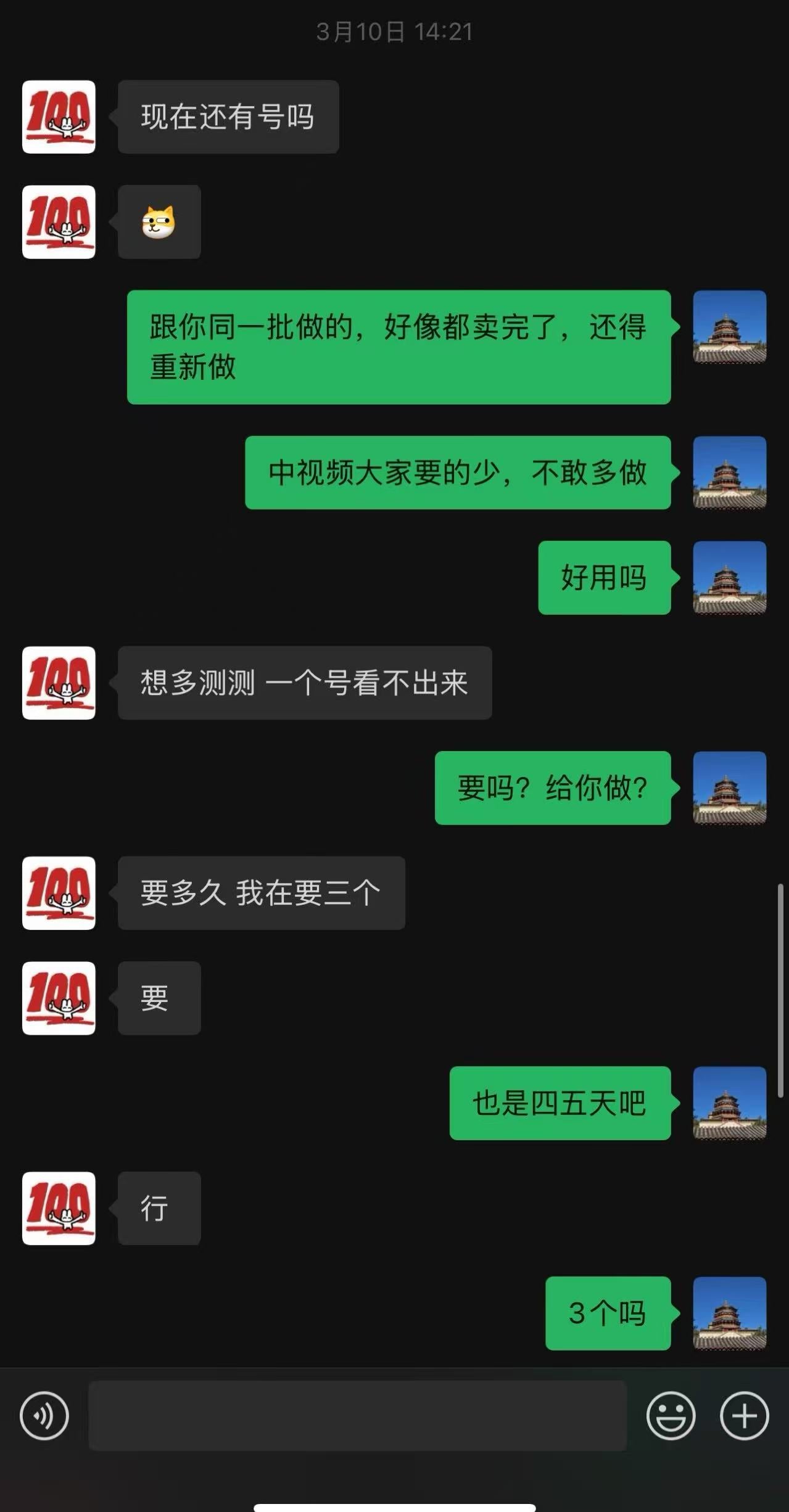
Task: Open the topmost '100' avatar
Action: click(x=59, y=117)
